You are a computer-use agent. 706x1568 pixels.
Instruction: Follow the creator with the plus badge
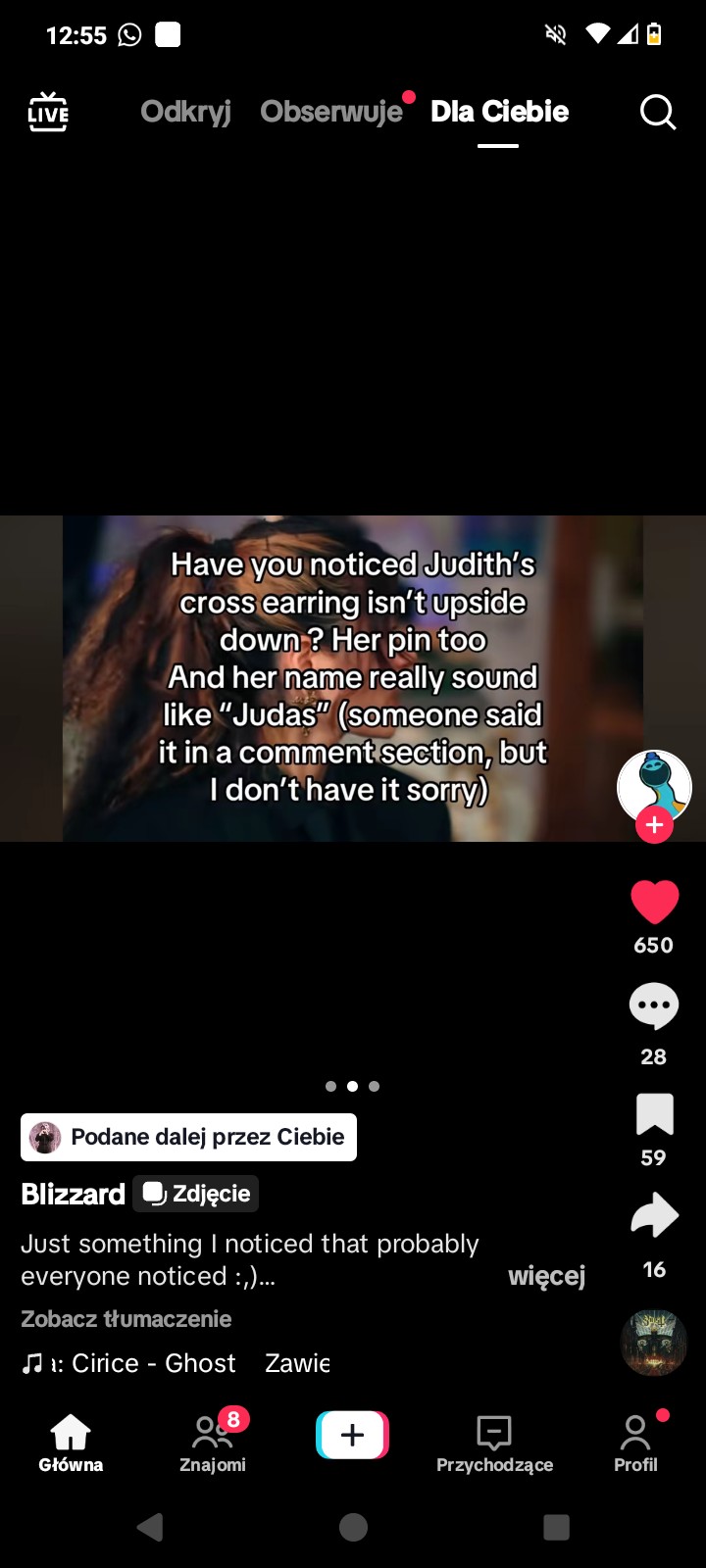[x=654, y=826]
